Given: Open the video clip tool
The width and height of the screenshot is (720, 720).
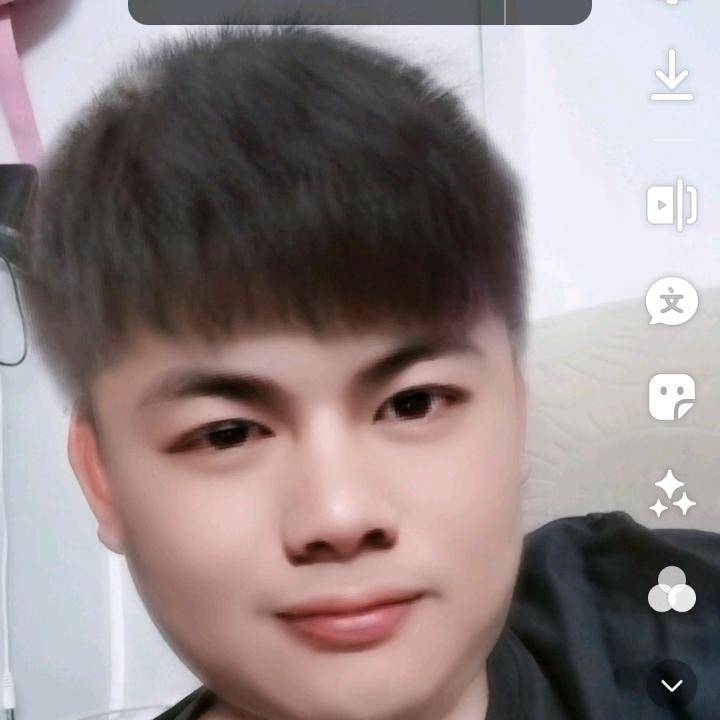Looking at the screenshot, I should point(671,205).
